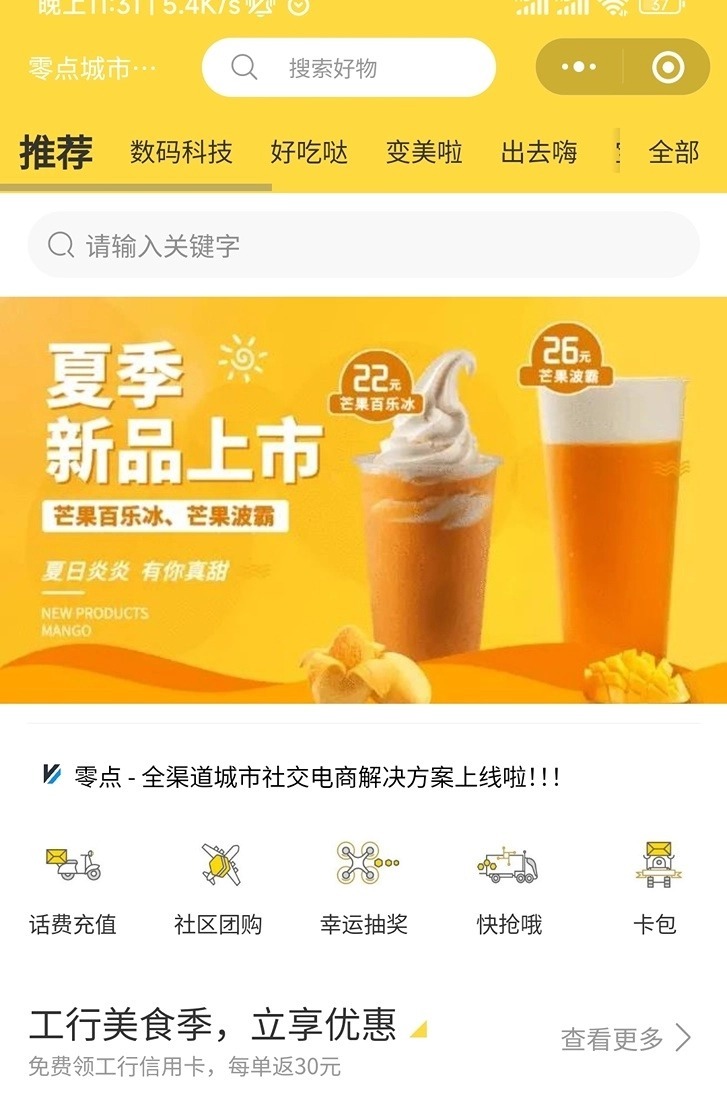This screenshot has width=727, height=1101.
Task: Open the 零点 announcement notice
Action: pos(316,777)
